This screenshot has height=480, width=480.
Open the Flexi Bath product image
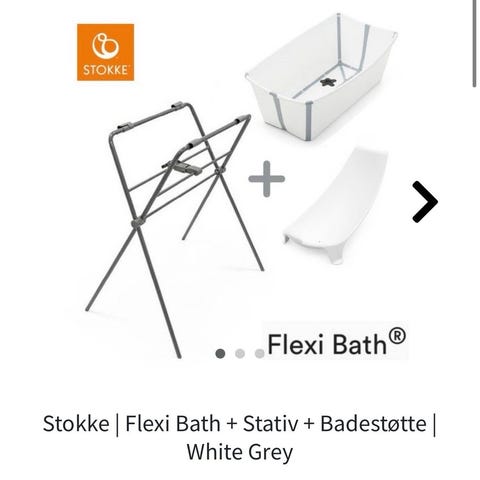point(240,187)
